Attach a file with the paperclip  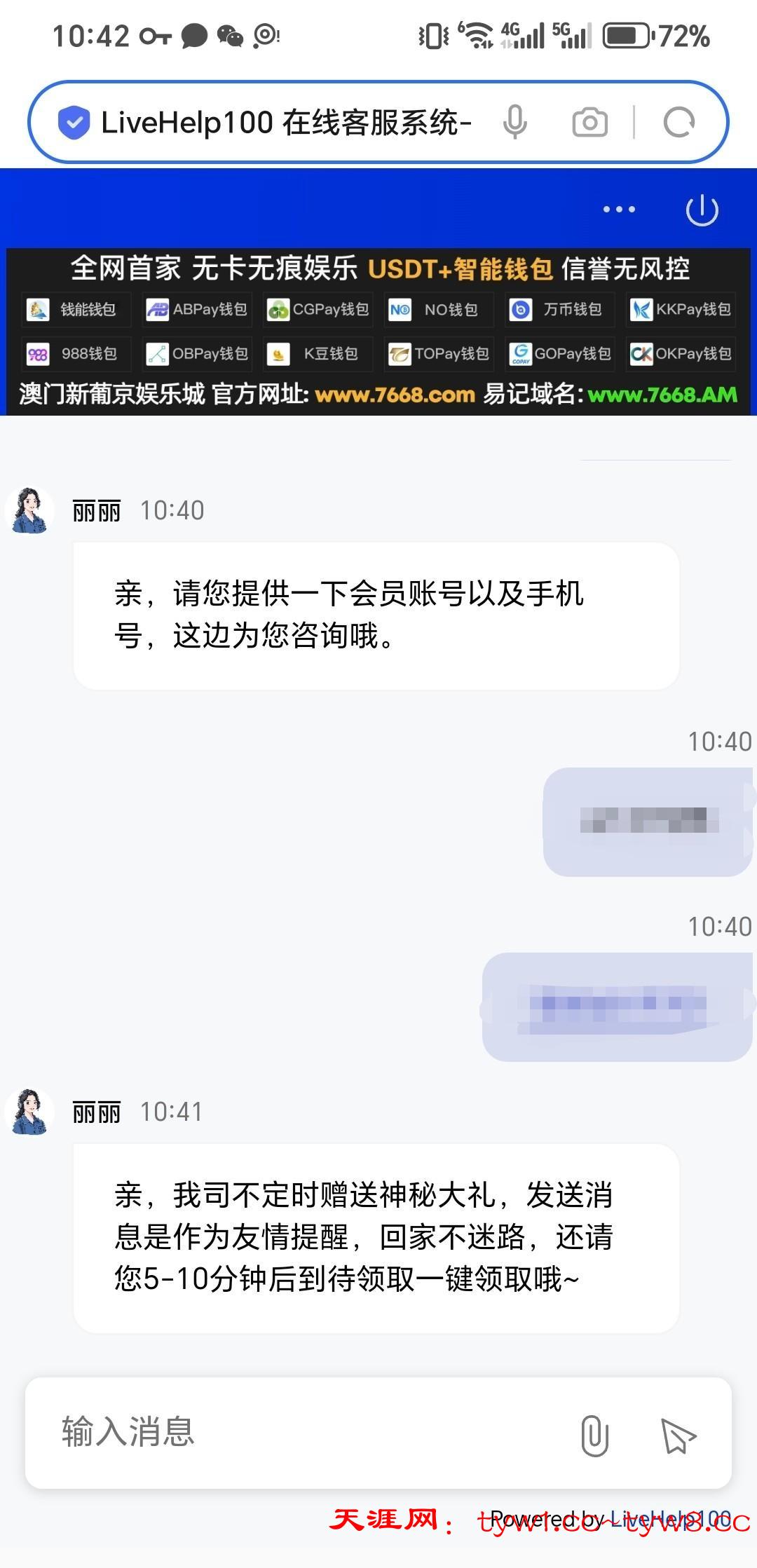(x=594, y=1435)
